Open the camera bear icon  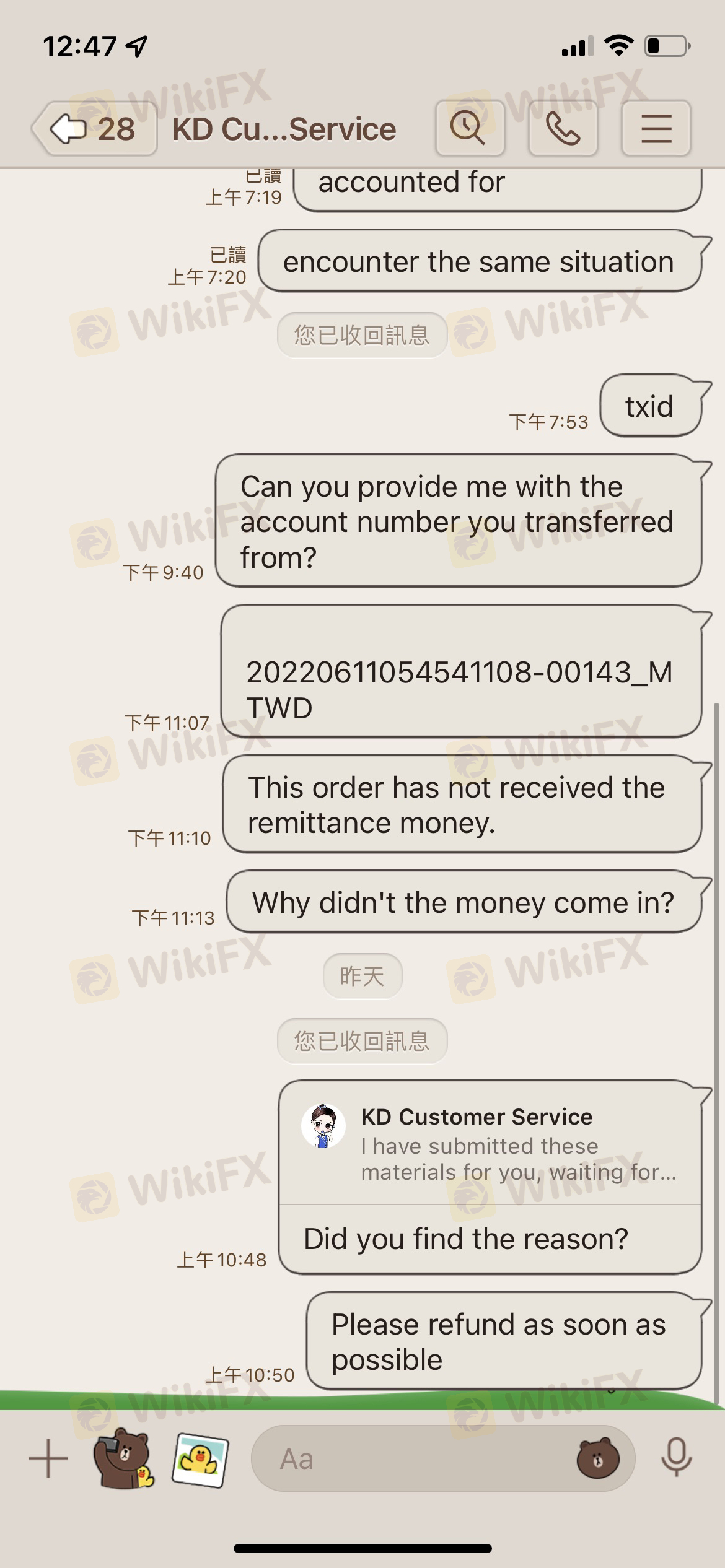pyautogui.click(x=124, y=1458)
